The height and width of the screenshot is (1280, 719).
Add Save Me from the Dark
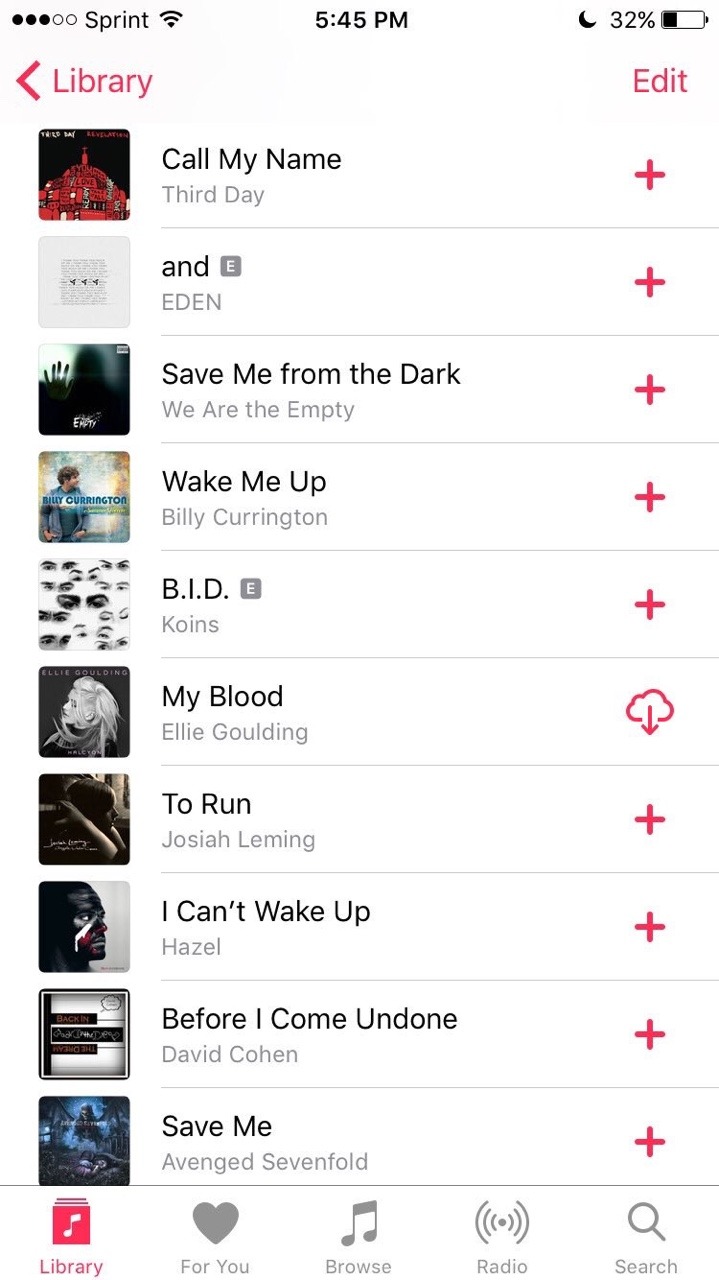click(650, 390)
